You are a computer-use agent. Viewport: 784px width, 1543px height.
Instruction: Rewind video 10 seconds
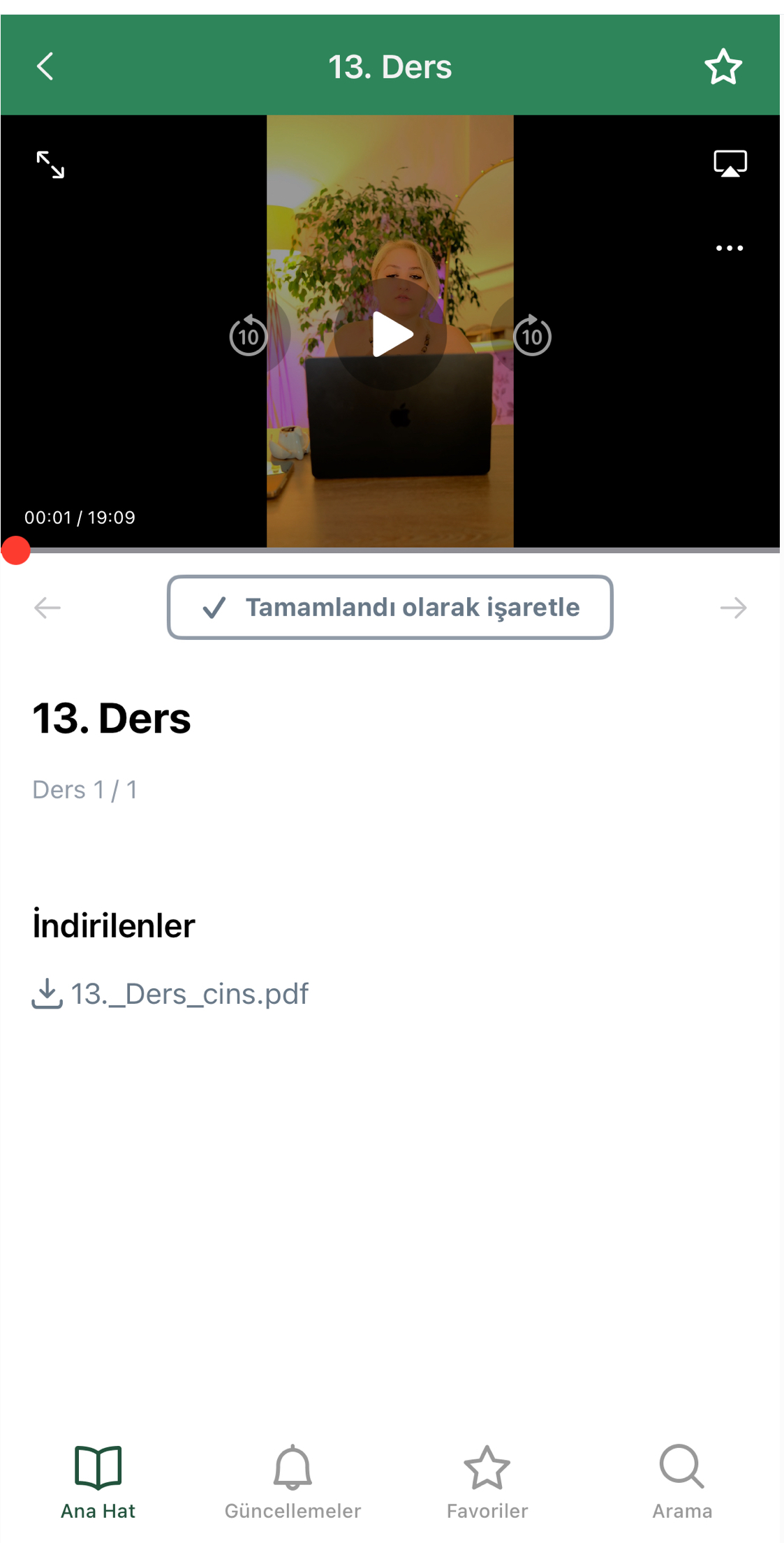click(x=249, y=336)
